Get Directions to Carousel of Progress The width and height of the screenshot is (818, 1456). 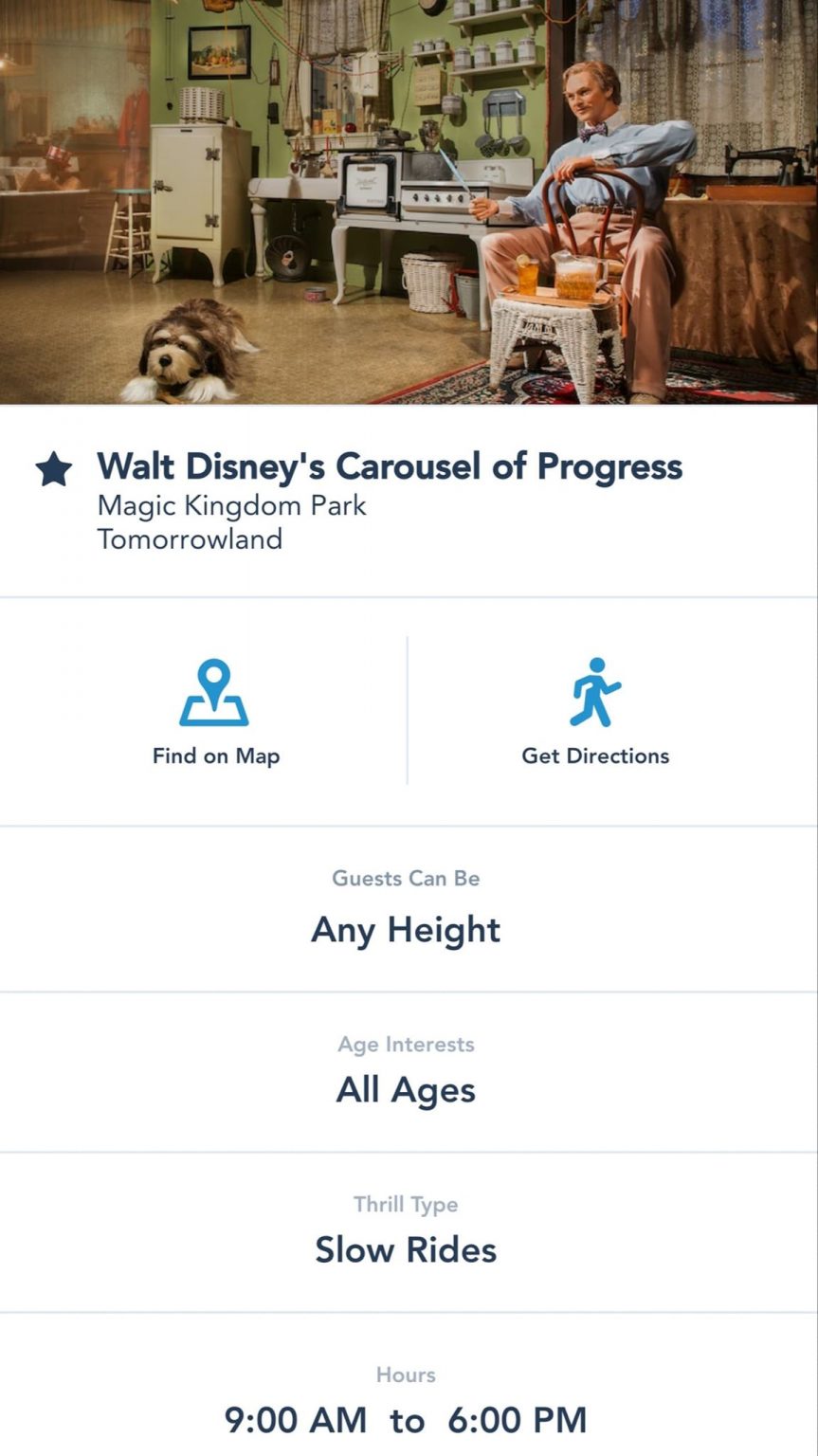(595, 712)
